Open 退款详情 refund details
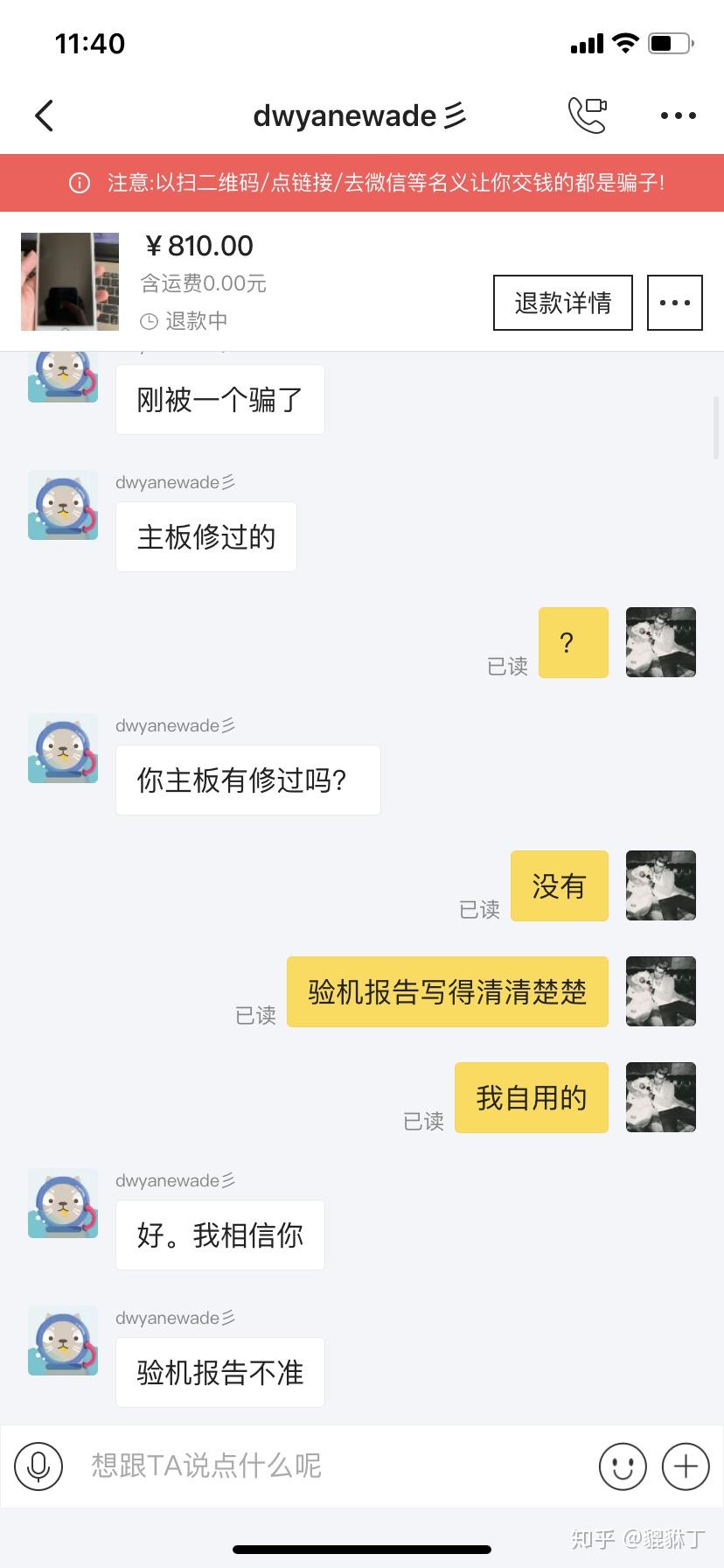The image size is (724, 1568). click(562, 303)
